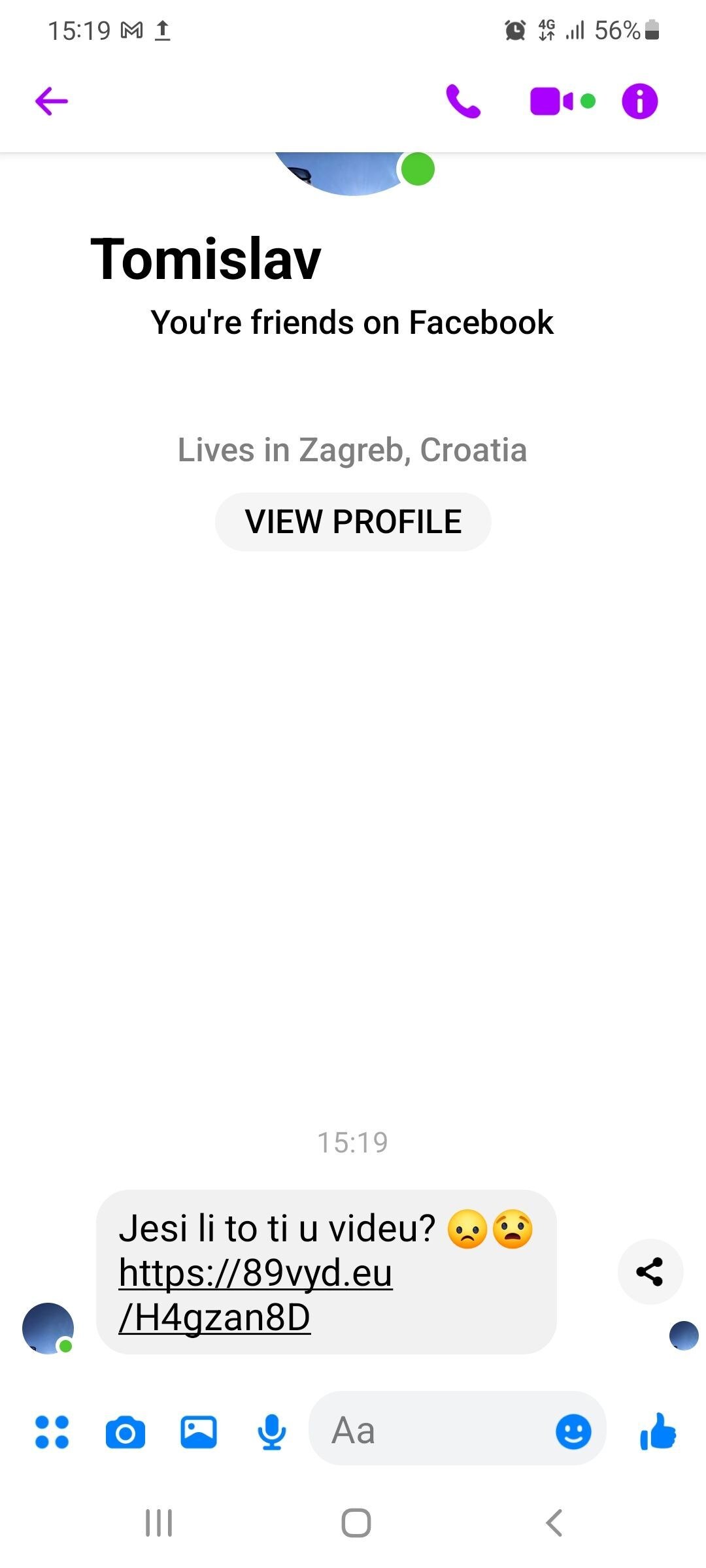Go back to chat list
Viewport: 706px width, 1568px height.
tap(50, 101)
